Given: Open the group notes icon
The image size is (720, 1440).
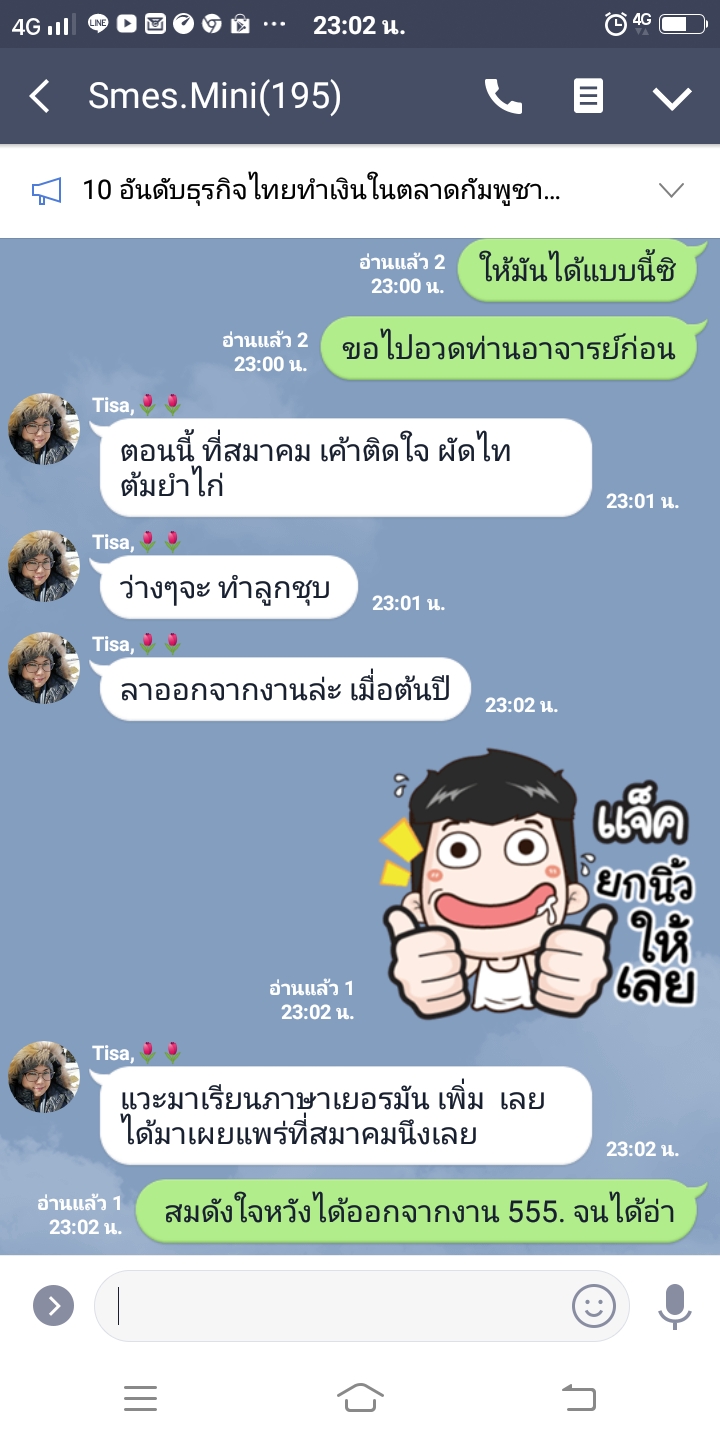Looking at the screenshot, I should pyautogui.click(x=588, y=97).
